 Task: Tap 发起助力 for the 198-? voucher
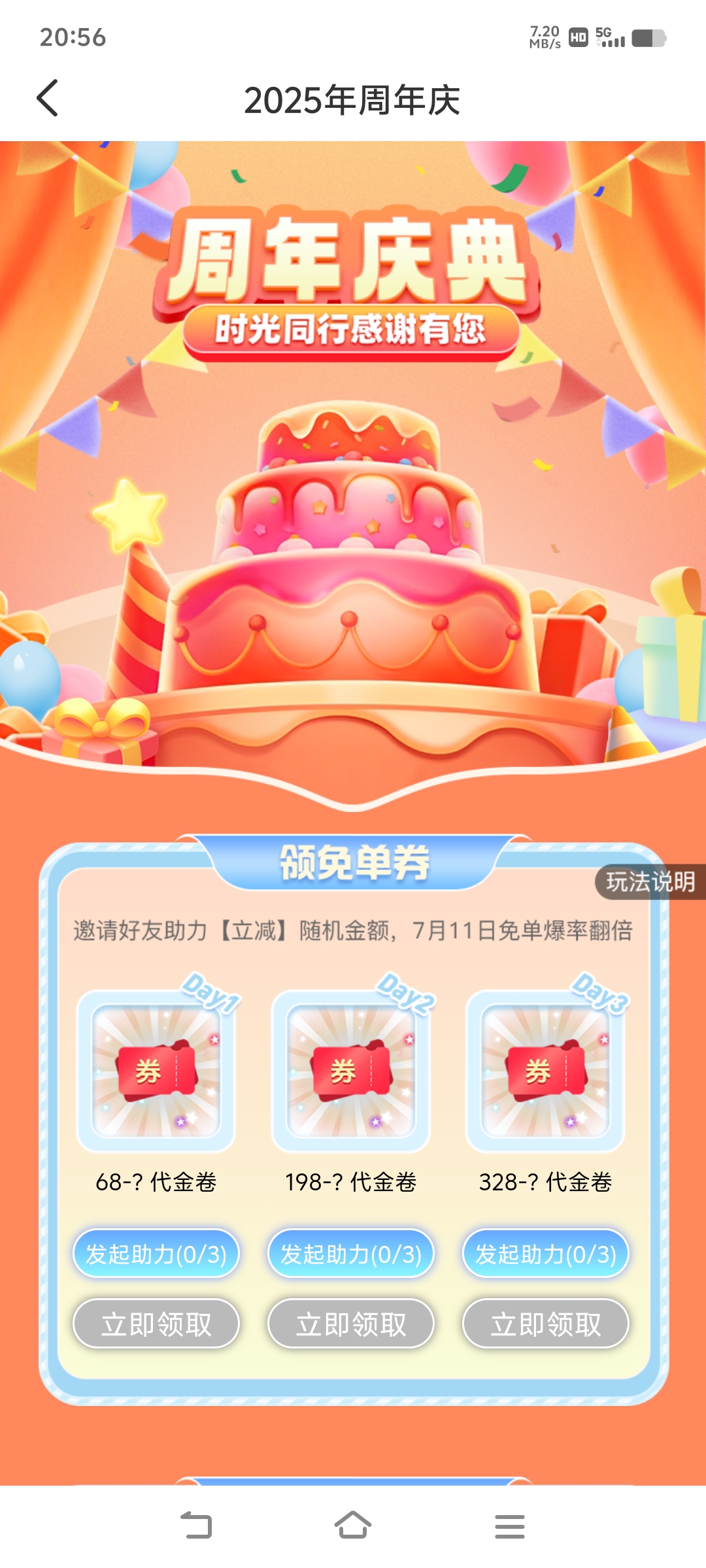(x=351, y=1254)
